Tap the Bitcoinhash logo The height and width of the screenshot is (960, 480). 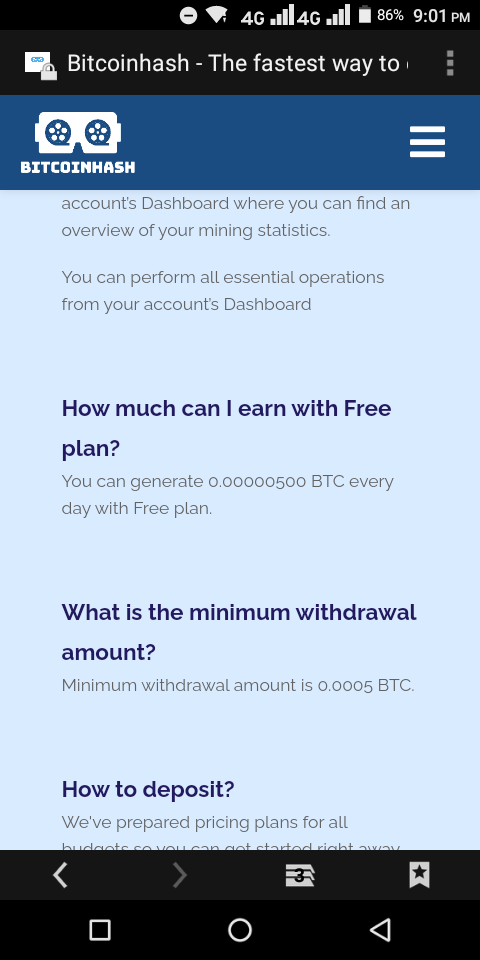78,143
